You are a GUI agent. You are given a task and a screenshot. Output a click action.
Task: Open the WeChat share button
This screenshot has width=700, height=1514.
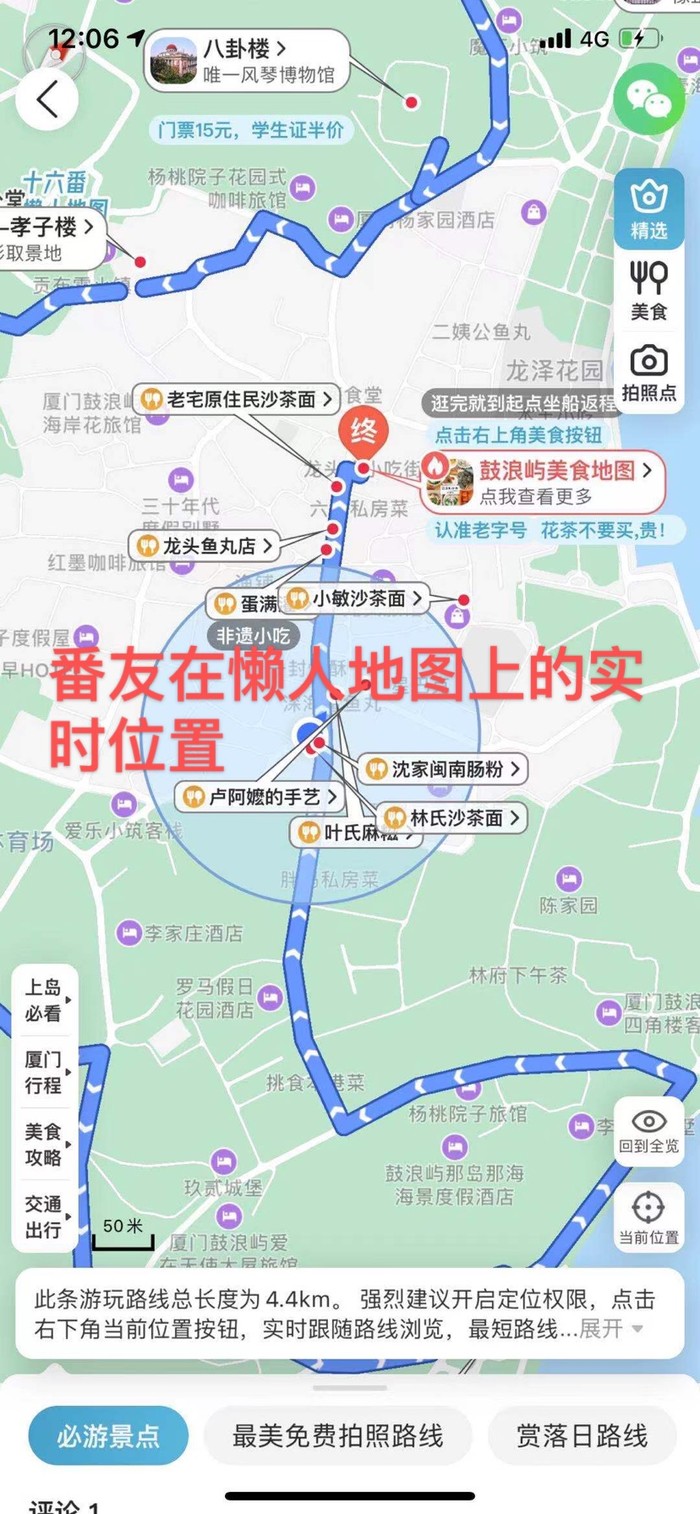[x=649, y=99]
